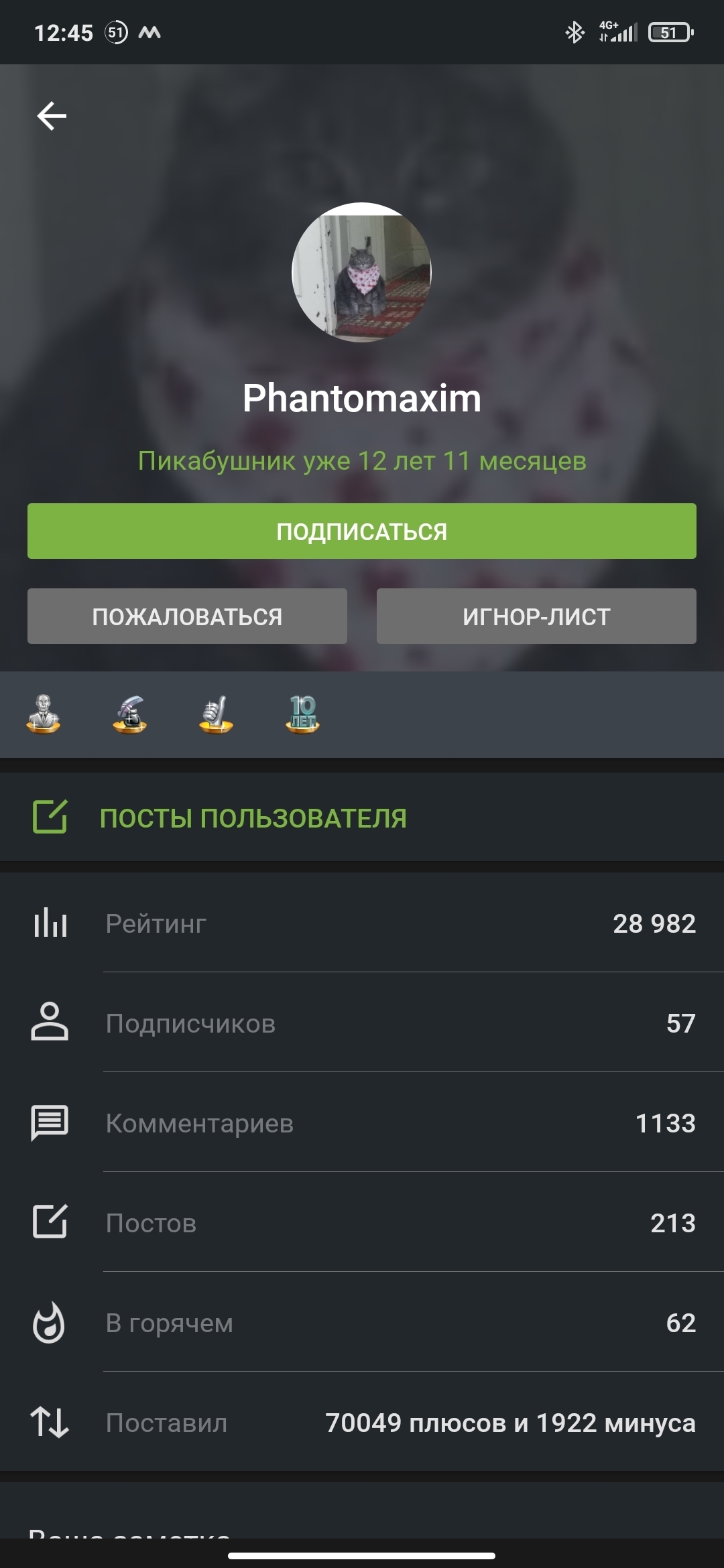Tap the inkwell and quill achievement badge
The width and height of the screenshot is (724, 1568).
coord(129,714)
